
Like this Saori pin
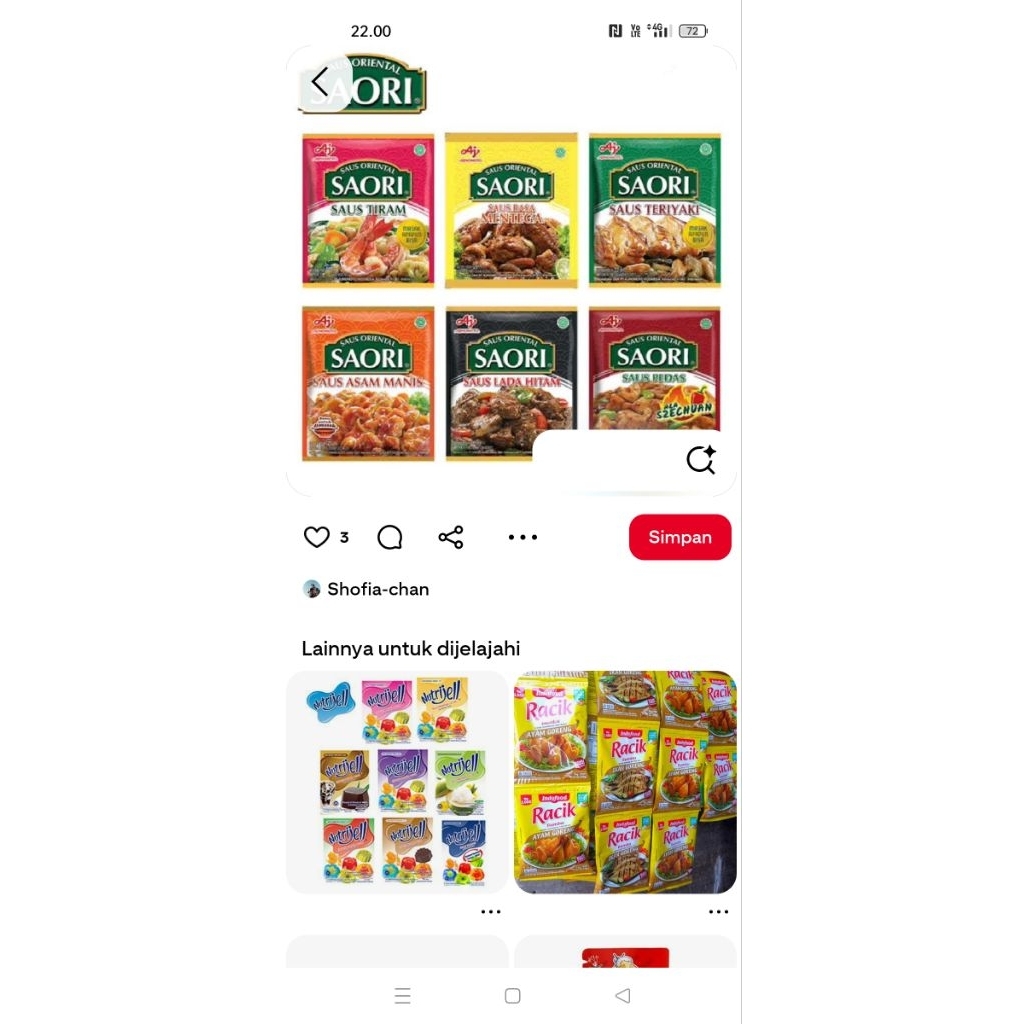(x=317, y=537)
